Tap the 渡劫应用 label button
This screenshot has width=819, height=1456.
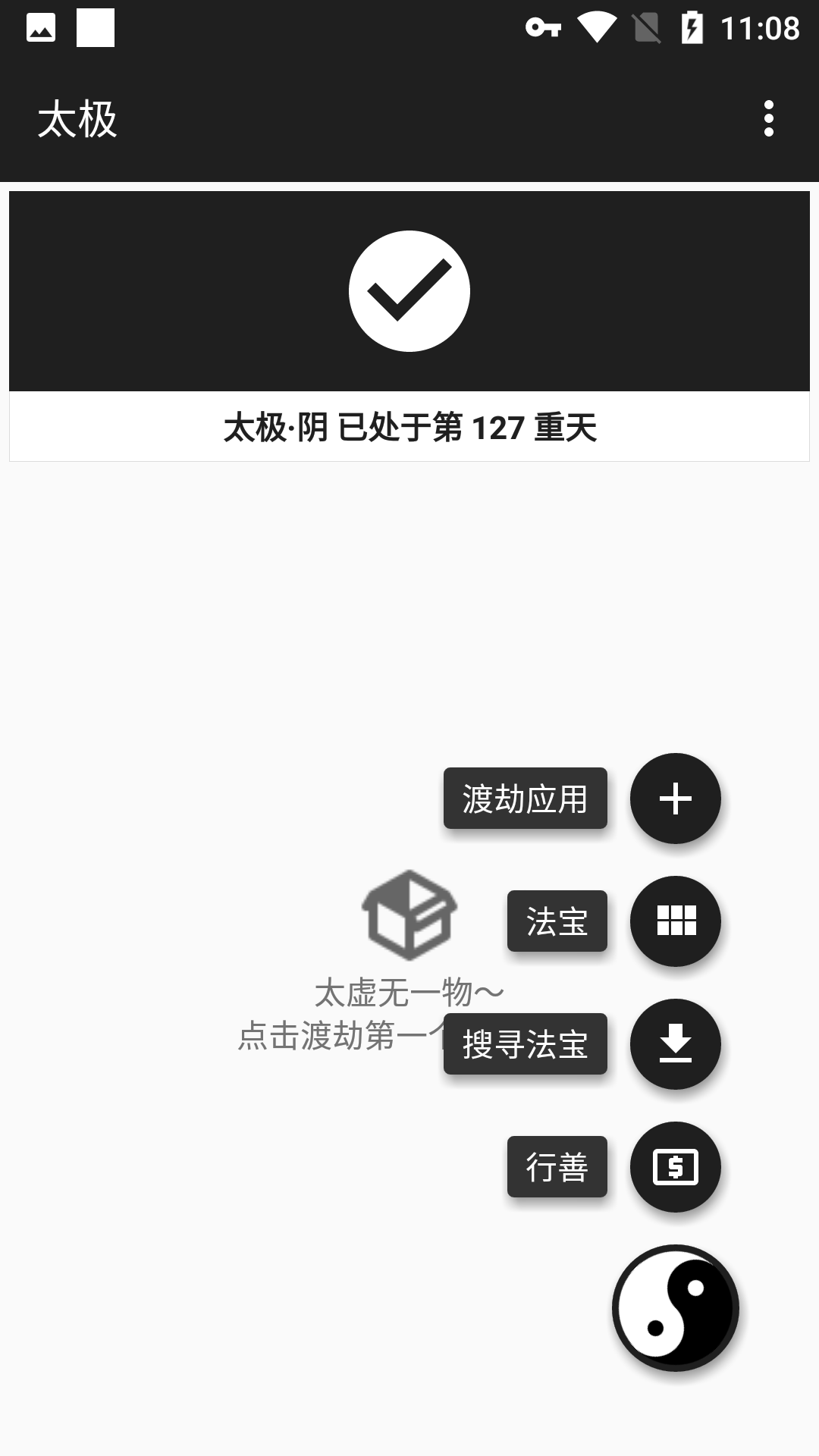tap(525, 799)
